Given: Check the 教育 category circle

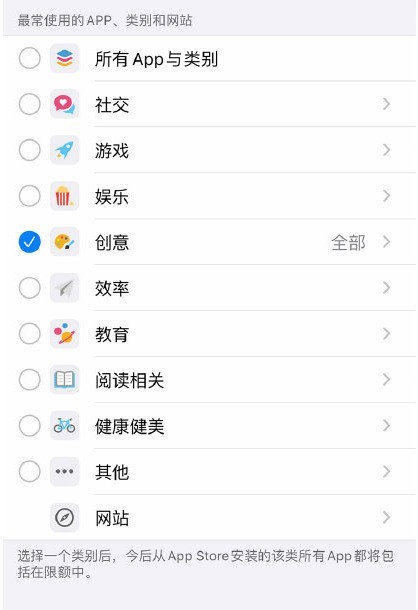Looking at the screenshot, I should tap(30, 334).
